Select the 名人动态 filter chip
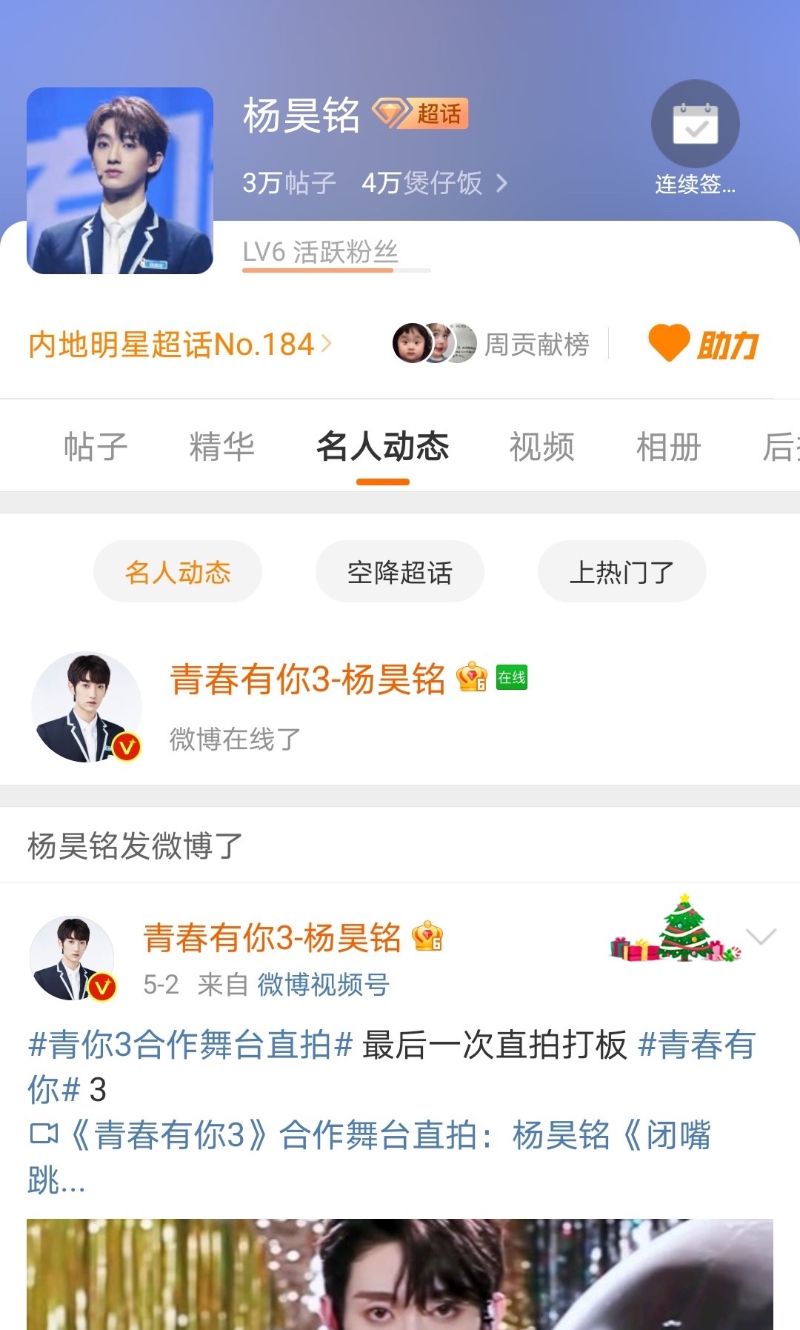Viewport: 800px width, 1330px height. (x=178, y=572)
